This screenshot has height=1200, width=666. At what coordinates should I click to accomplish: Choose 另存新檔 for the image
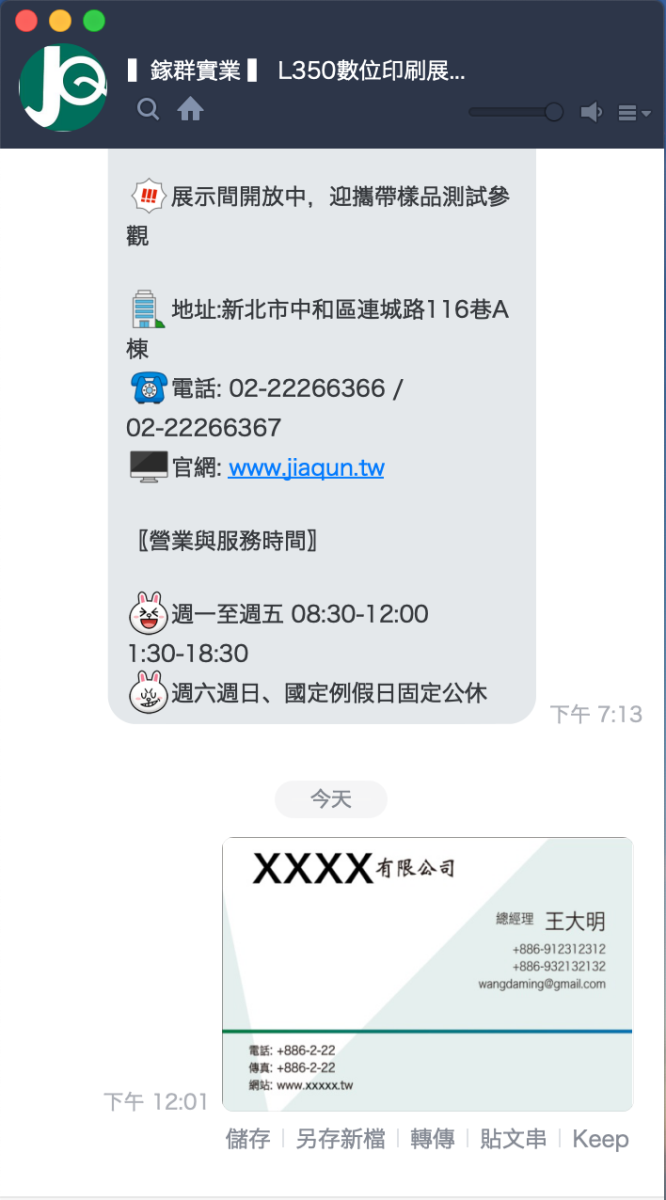(x=340, y=1139)
